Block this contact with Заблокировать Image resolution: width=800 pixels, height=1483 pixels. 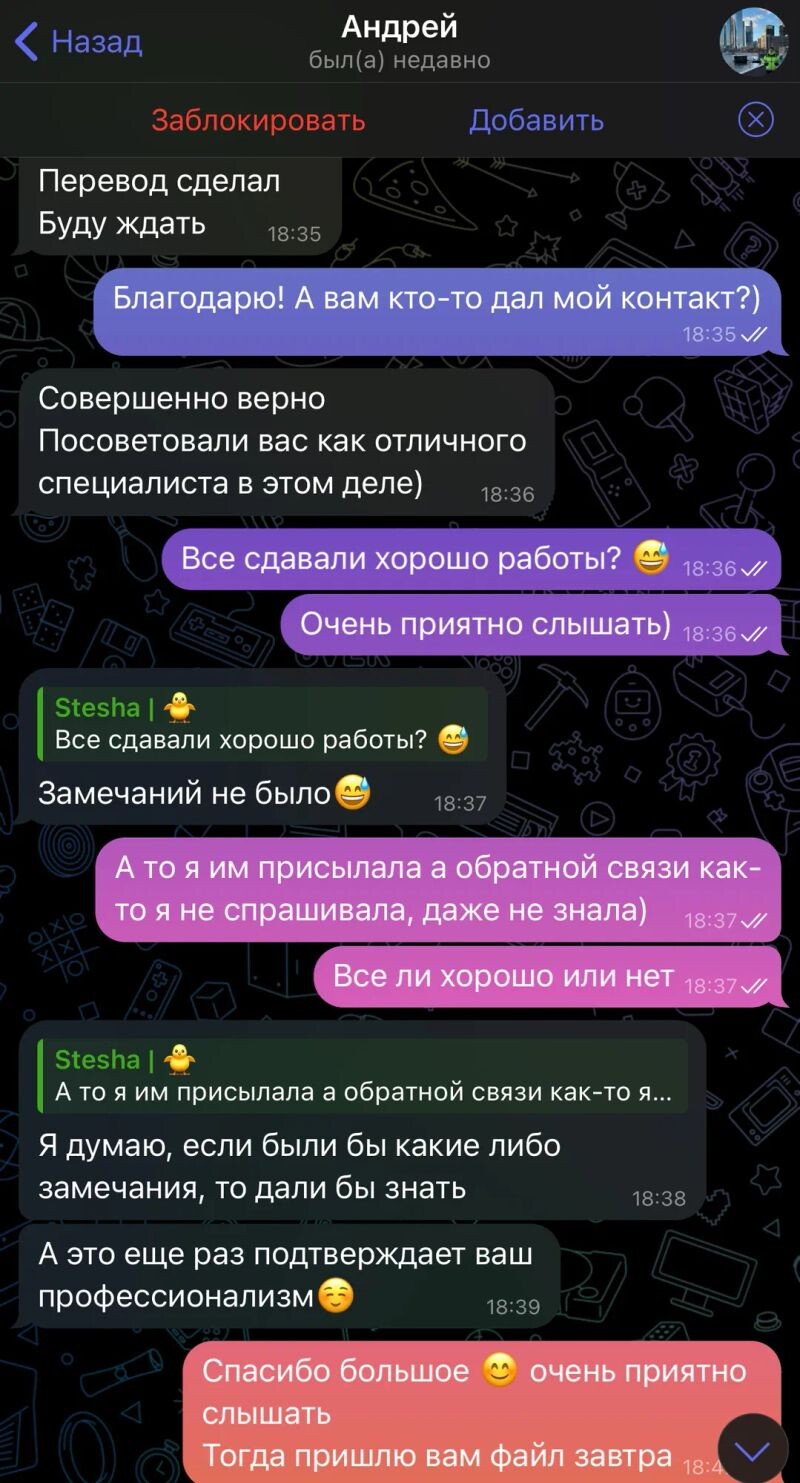pyautogui.click(x=258, y=121)
